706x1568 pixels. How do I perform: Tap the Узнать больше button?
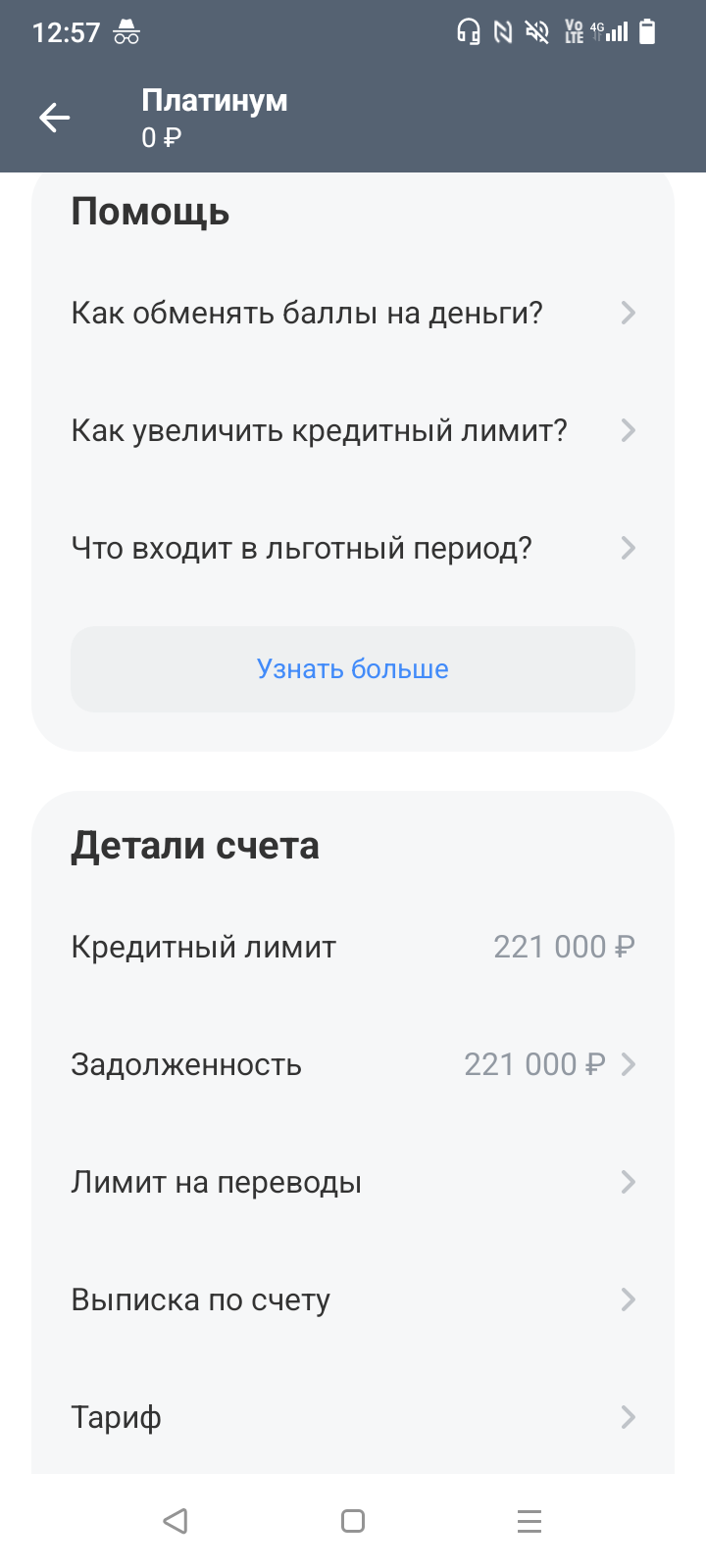click(353, 668)
